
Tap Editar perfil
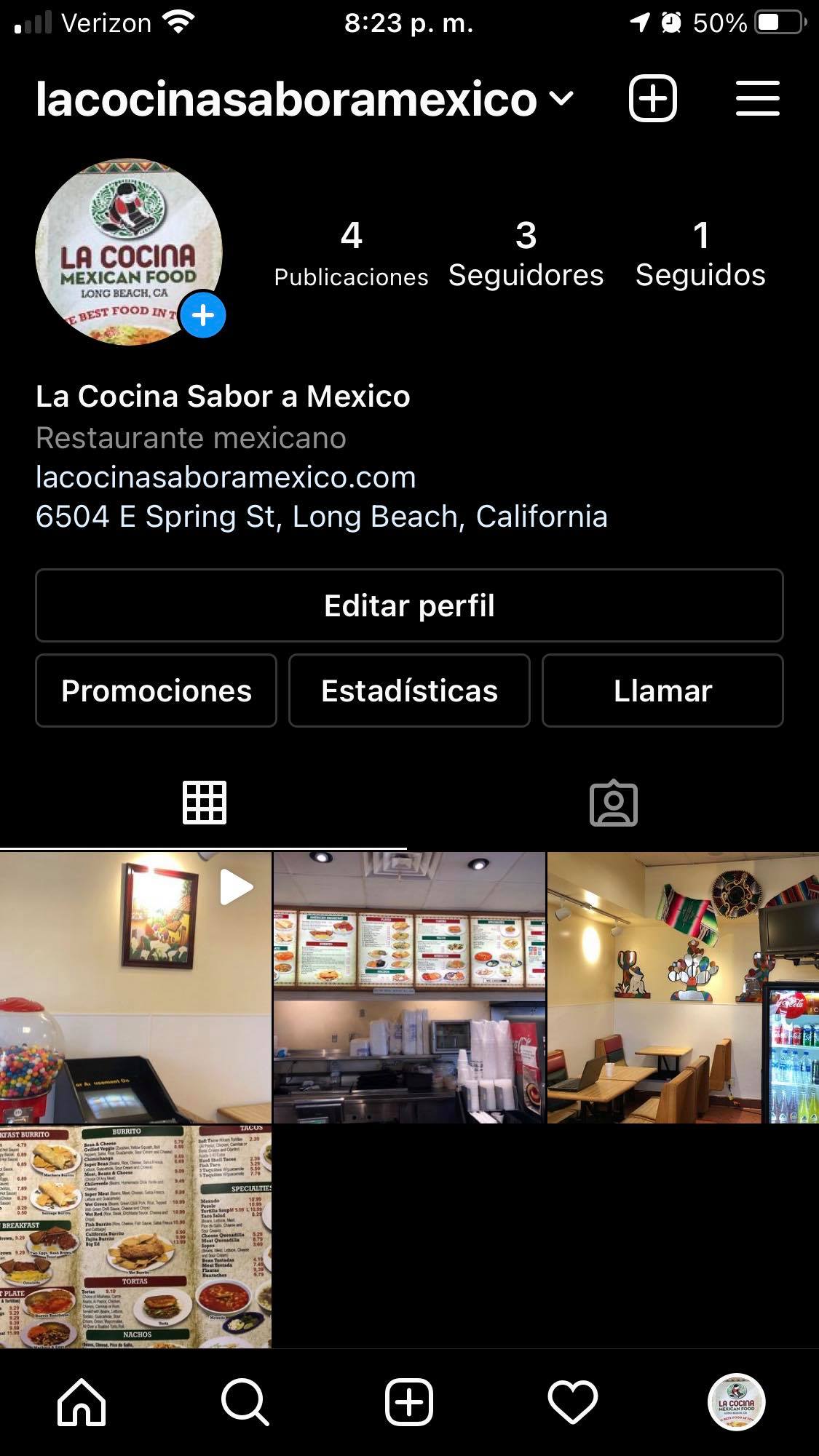point(409,605)
